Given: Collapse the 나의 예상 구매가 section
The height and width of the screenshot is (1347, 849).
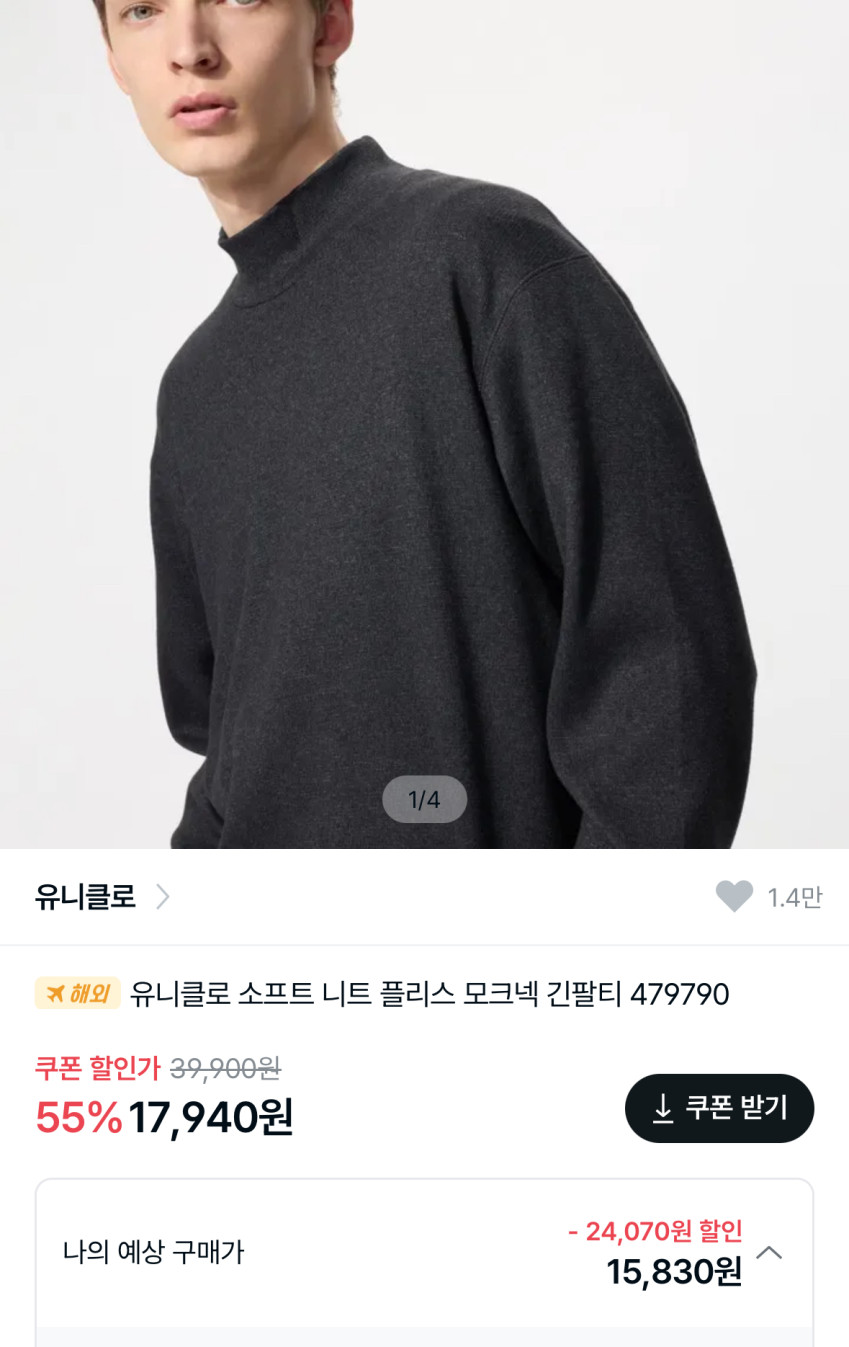Looking at the screenshot, I should click(x=768, y=1252).
